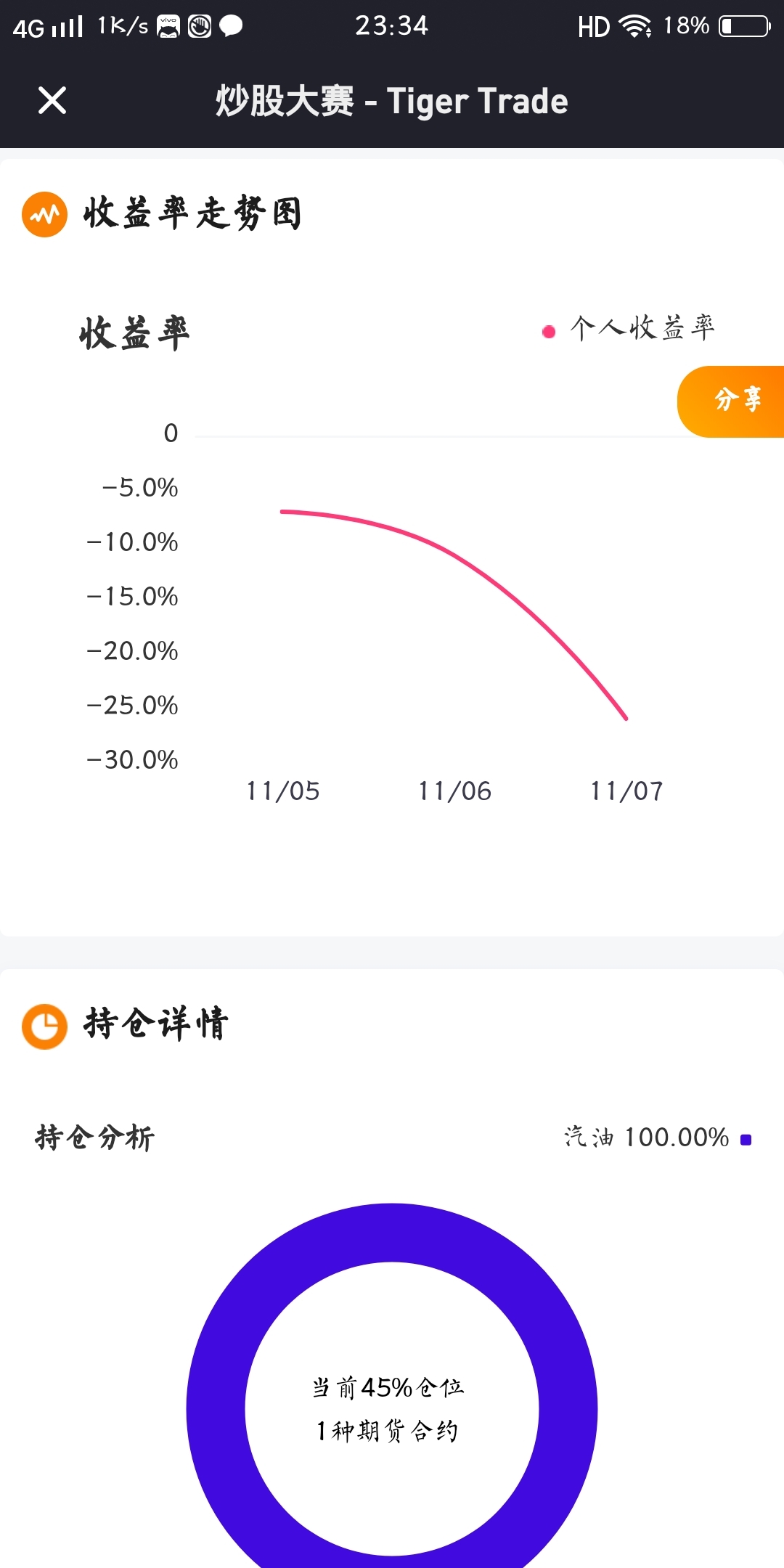Select the 汽油 100.00% legend item
This screenshot has height=1568, width=784.
click(x=658, y=1138)
